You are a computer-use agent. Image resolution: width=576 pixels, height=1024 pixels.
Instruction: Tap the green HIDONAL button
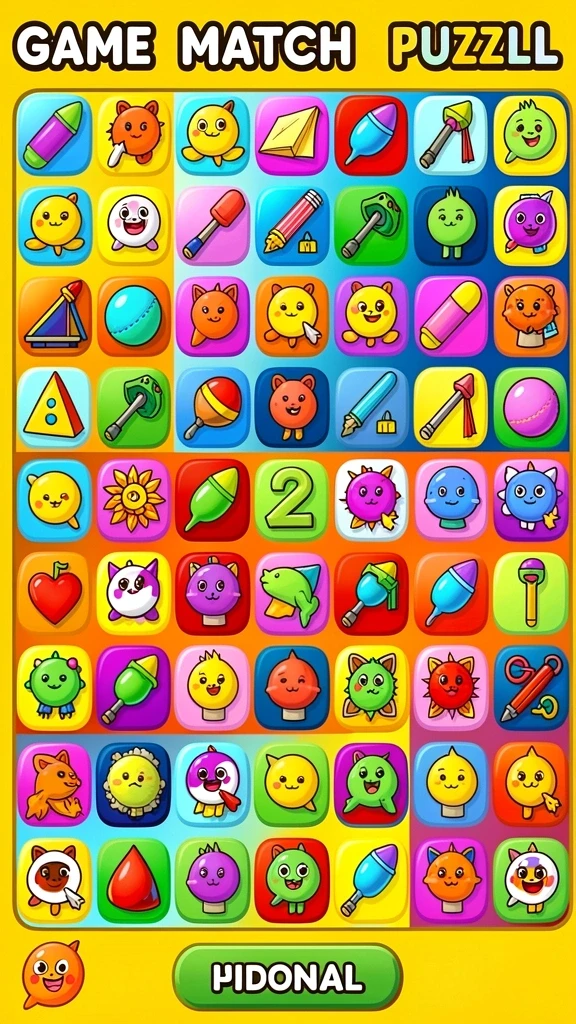(287, 977)
